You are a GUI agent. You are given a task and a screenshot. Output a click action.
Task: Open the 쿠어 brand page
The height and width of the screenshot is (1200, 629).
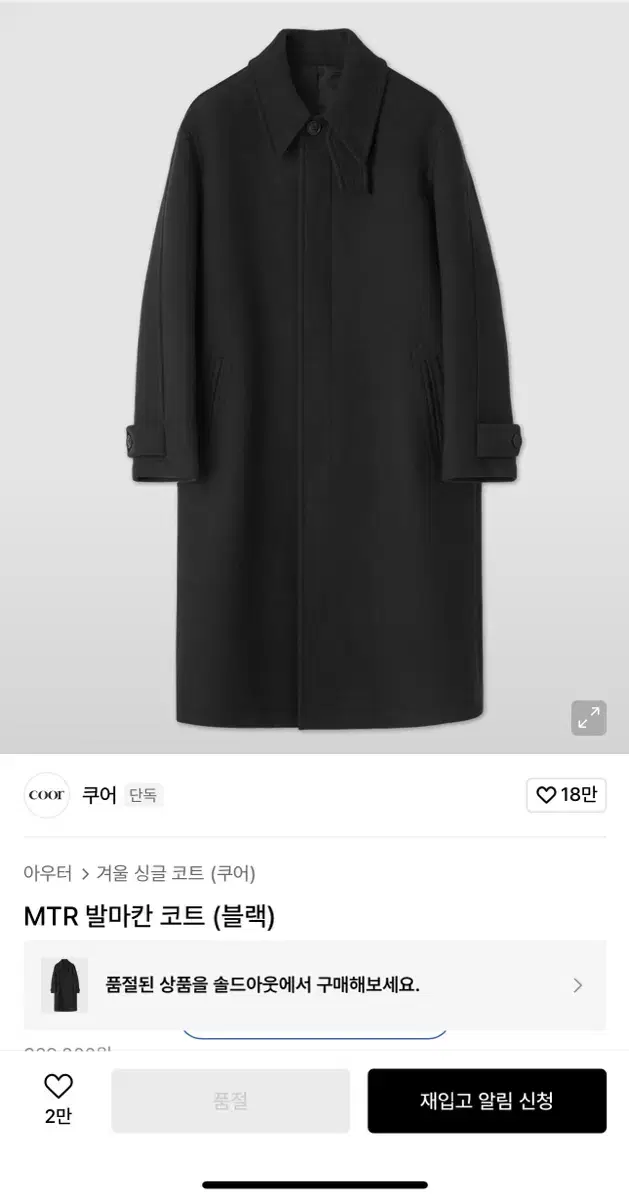click(99, 795)
